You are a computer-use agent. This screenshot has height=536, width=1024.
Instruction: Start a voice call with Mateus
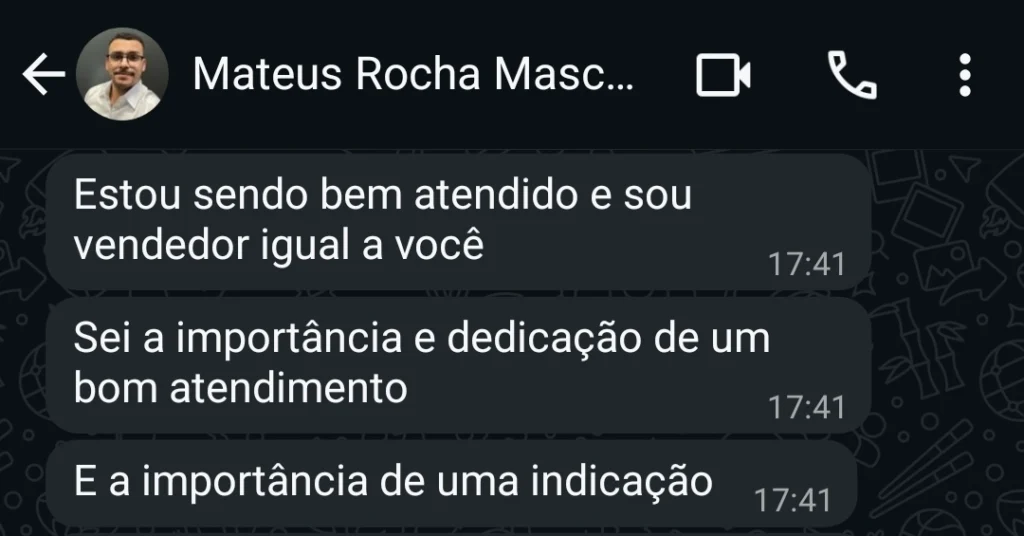point(851,75)
